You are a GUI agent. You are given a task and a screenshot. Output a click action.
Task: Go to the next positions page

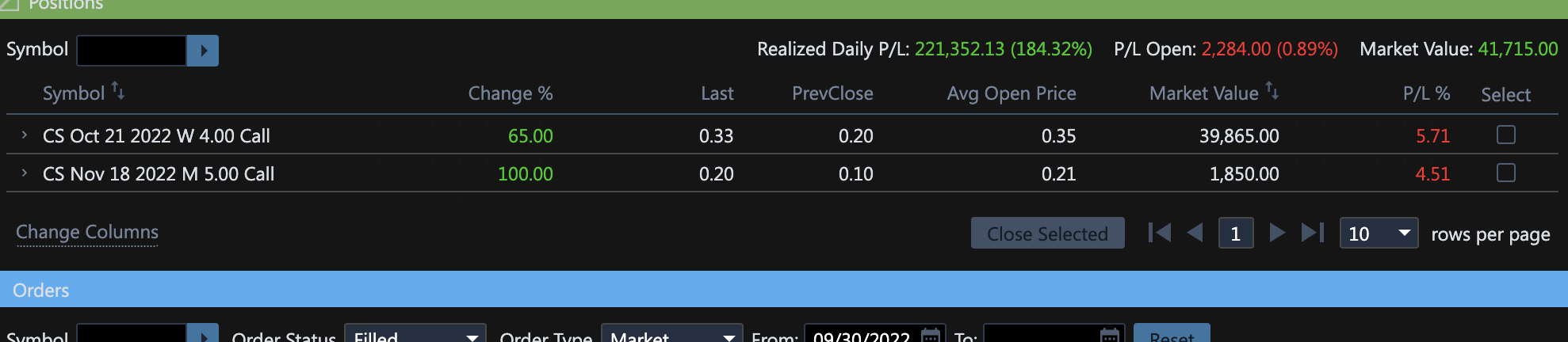coord(1276,233)
